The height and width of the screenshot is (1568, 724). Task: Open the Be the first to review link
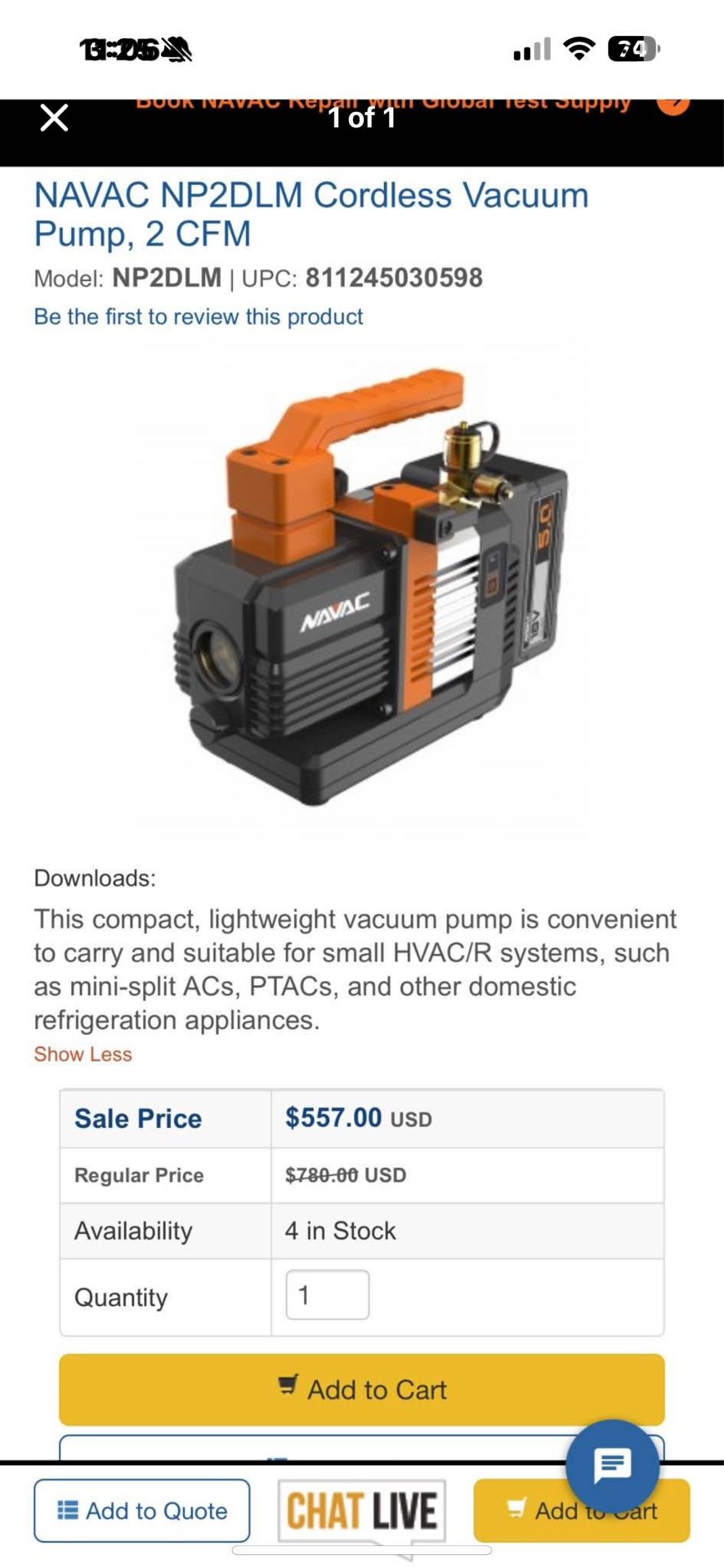pos(198,316)
